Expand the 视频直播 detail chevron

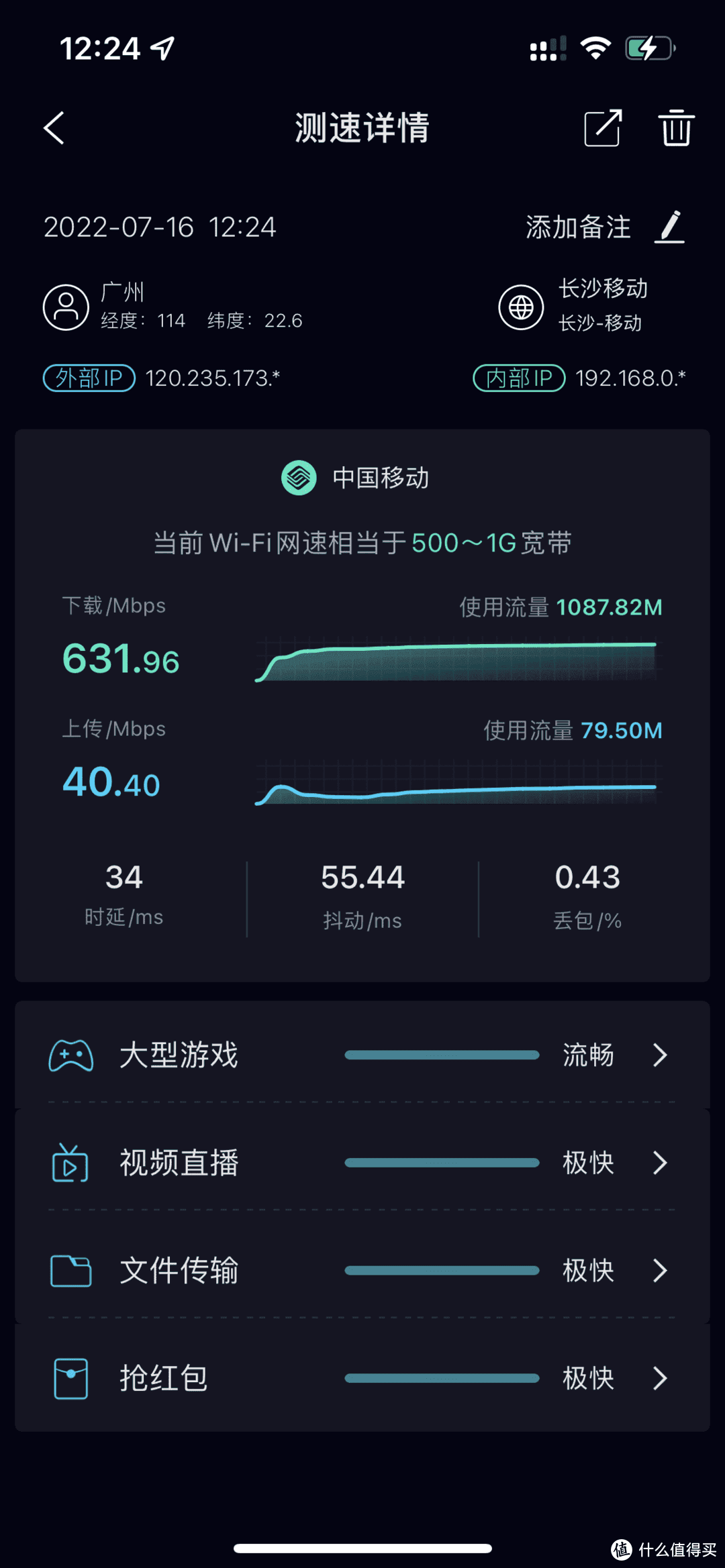click(659, 1163)
